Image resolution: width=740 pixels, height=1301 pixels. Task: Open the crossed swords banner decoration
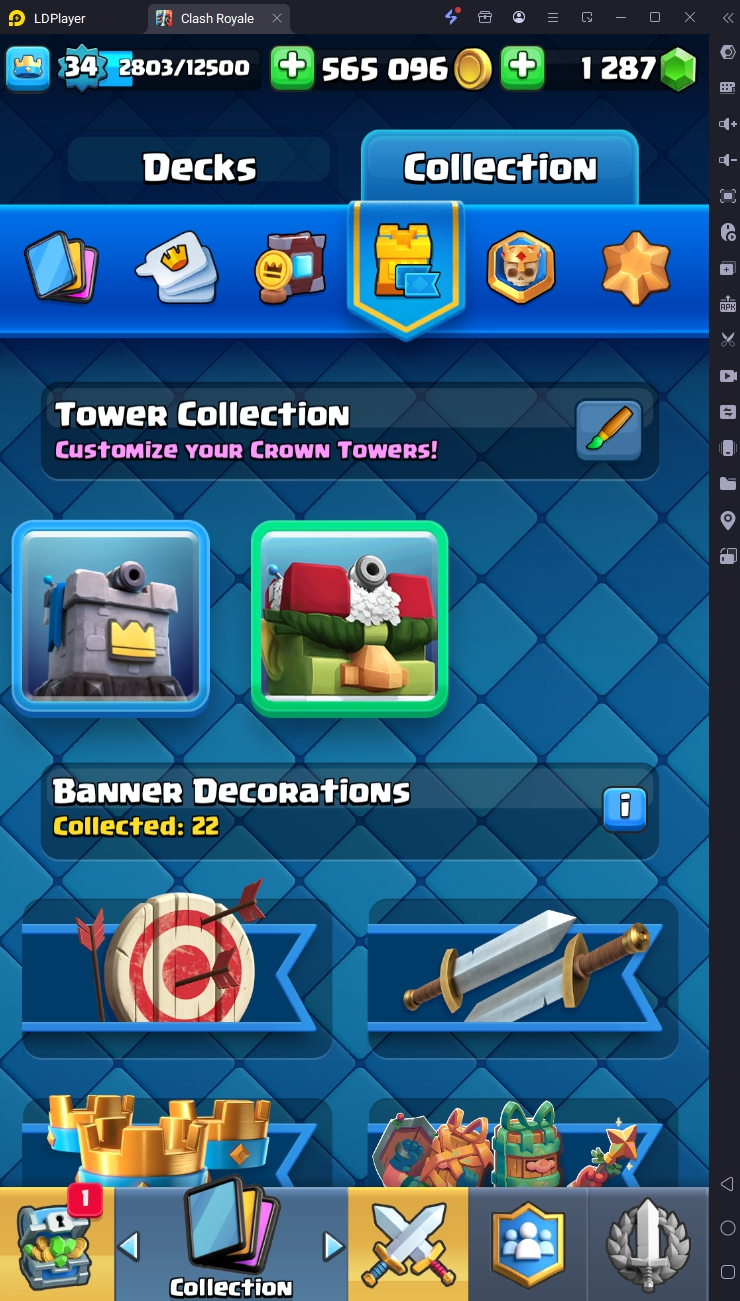pyautogui.click(x=522, y=965)
